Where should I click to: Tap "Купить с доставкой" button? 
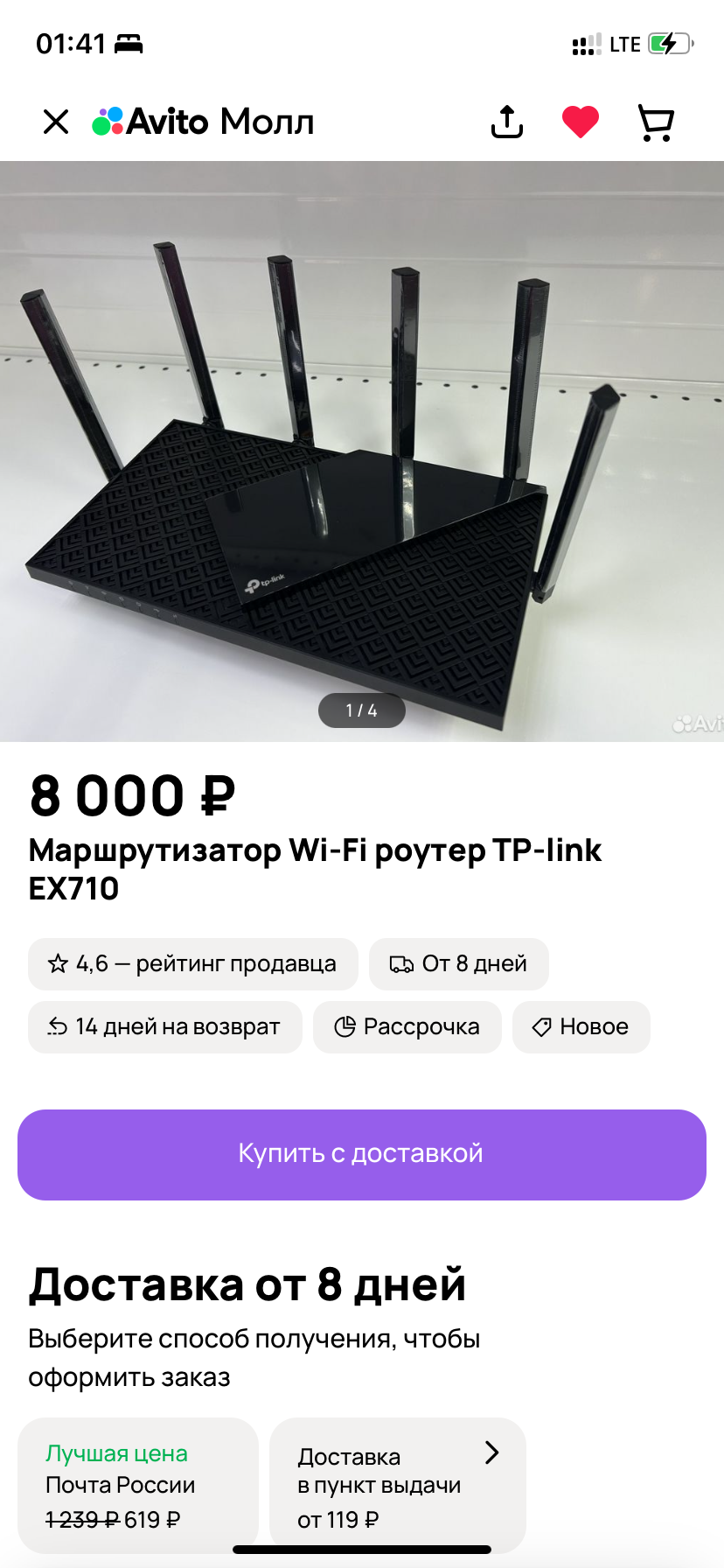click(x=362, y=1154)
